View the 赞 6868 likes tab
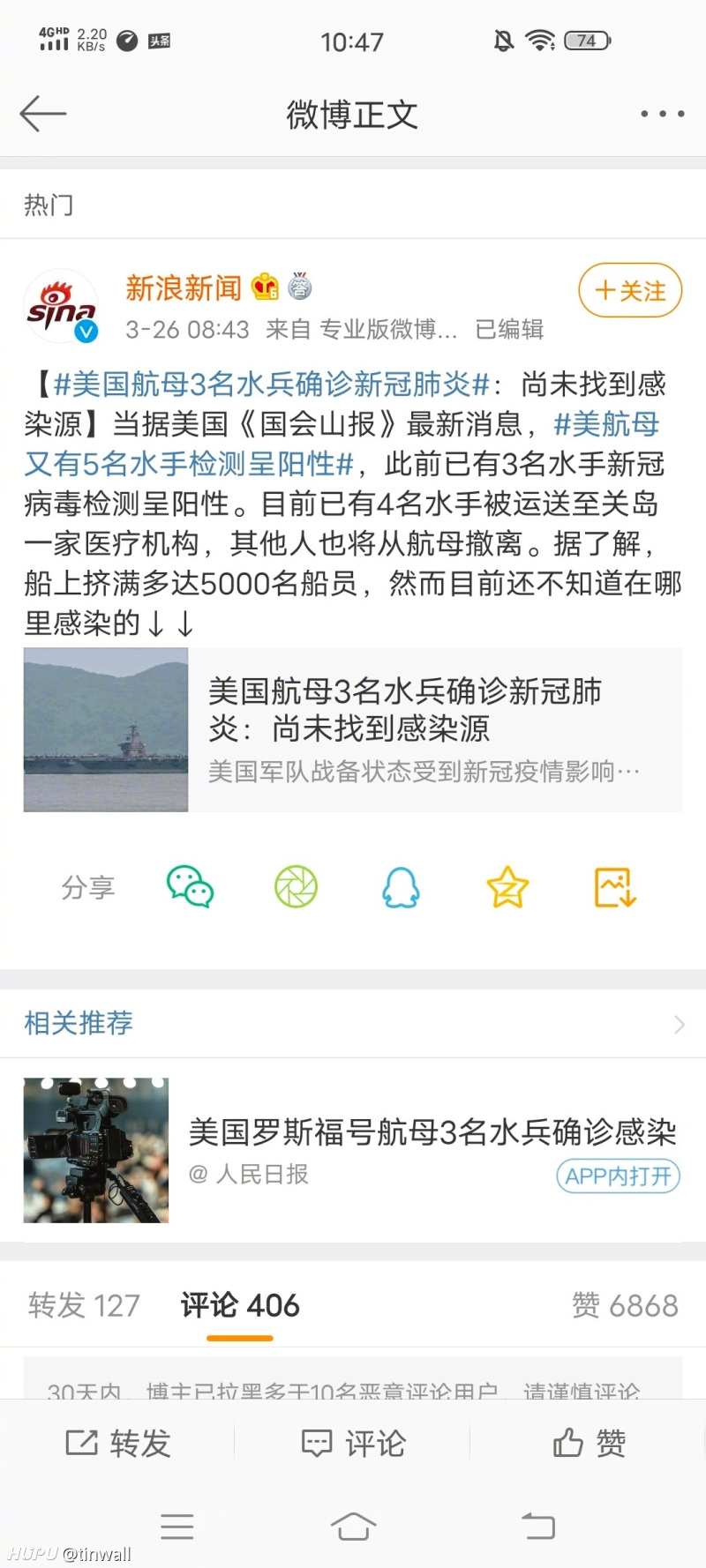706x1568 pixels. click(x=625, y=1305)
